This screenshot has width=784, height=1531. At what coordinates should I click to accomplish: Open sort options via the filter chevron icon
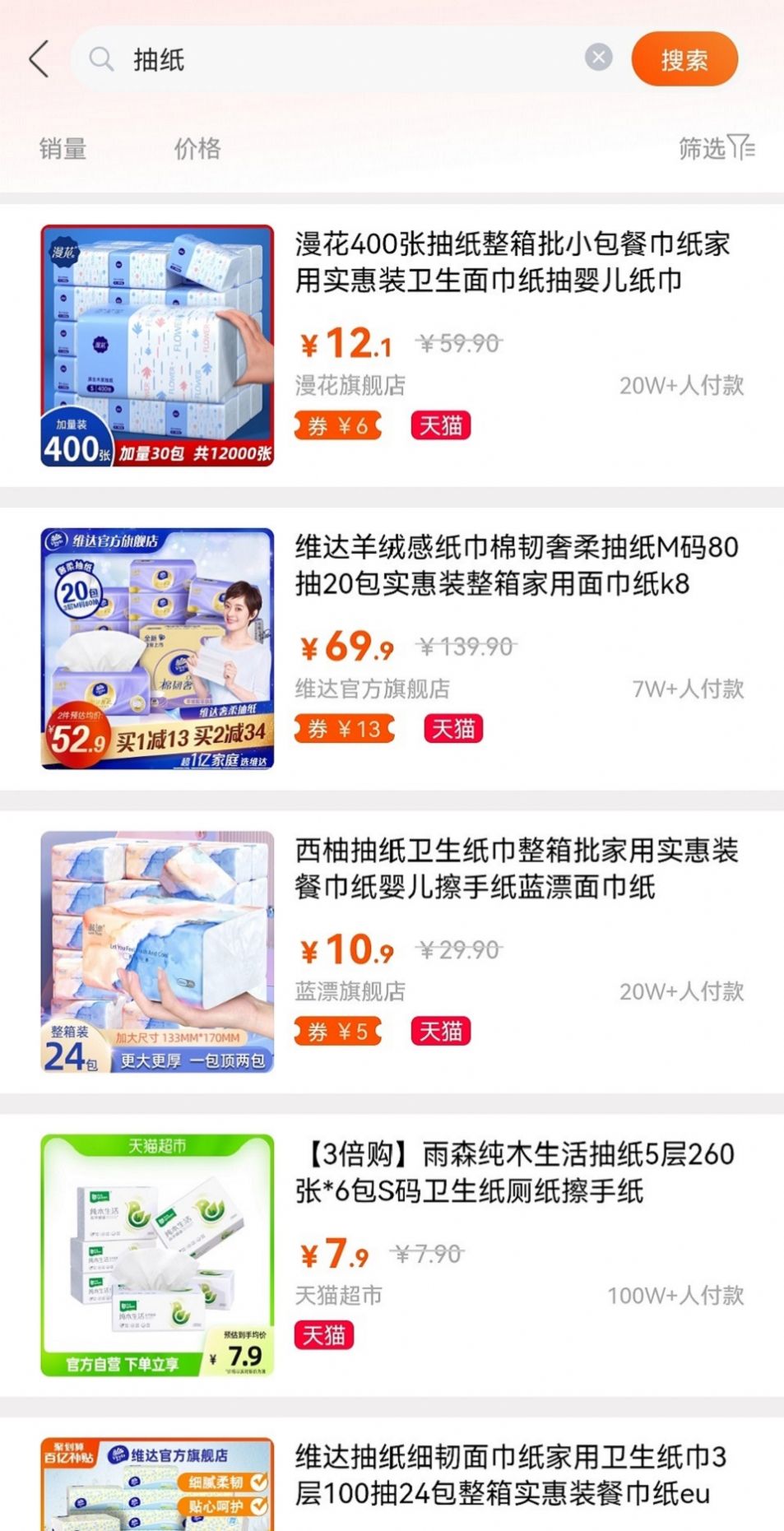coord(739,149)
